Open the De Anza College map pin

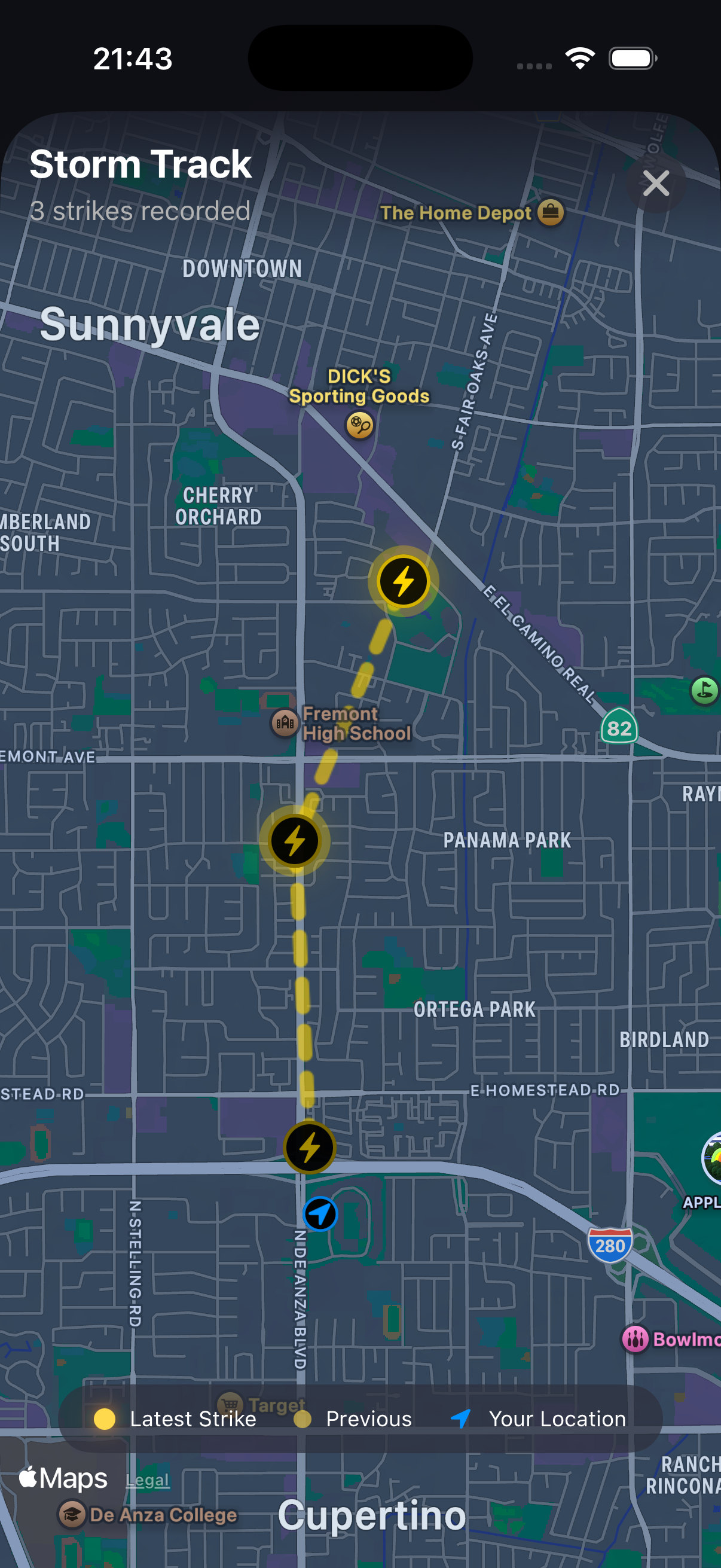72,1514
